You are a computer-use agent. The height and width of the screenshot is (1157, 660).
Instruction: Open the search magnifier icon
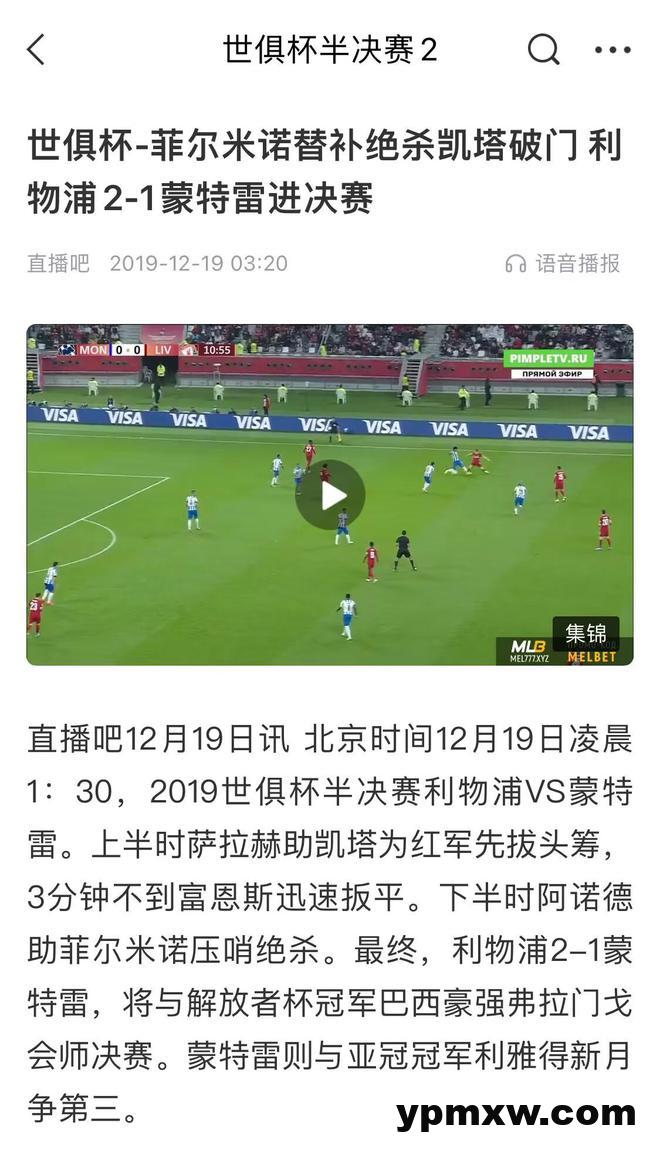pyautogui.click(x=543, y=49)
